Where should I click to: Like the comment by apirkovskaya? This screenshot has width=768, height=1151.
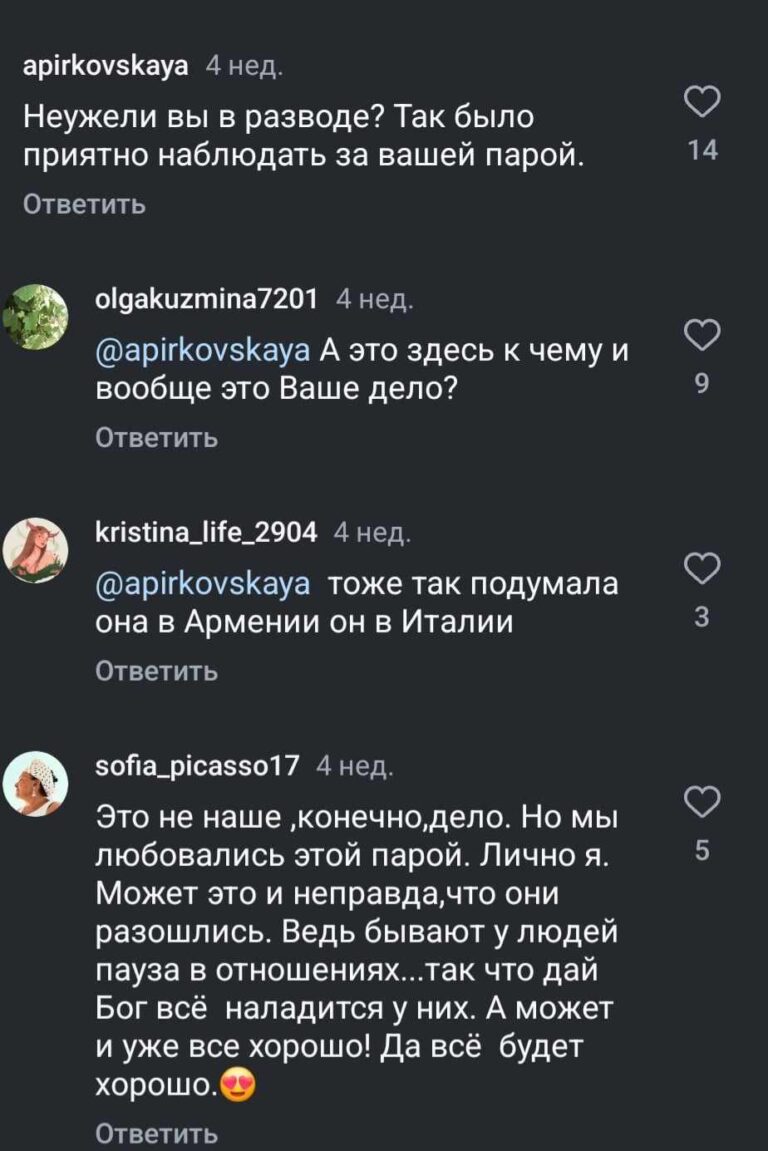pos(703,104)
